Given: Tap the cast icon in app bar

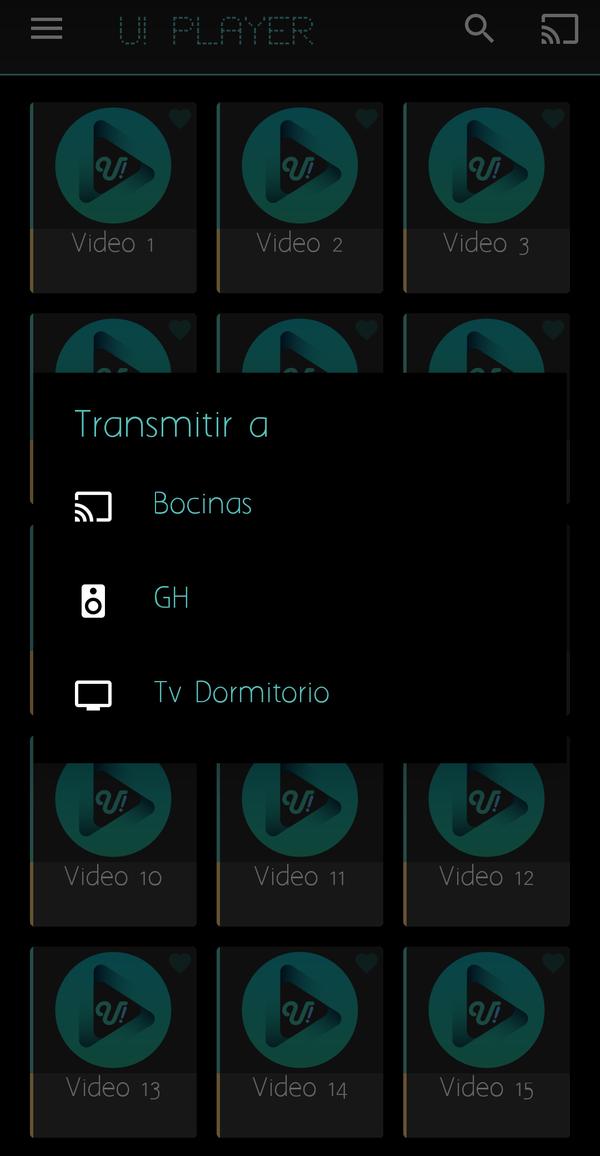Looking at the screenshot, I should 559,29.
